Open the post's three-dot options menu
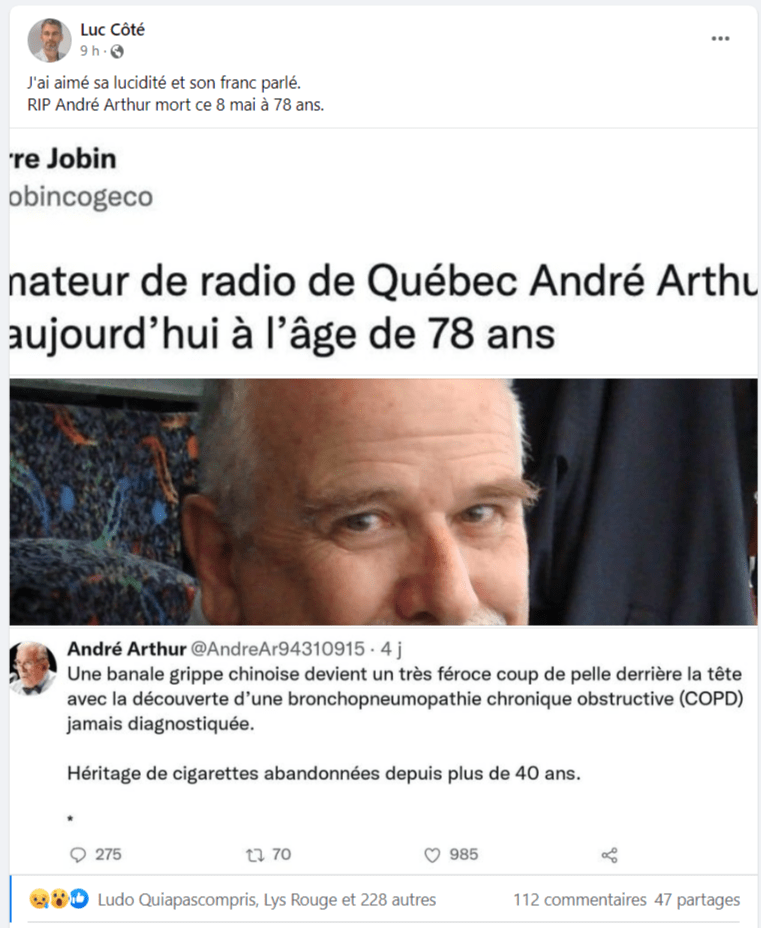 point(720,38)
